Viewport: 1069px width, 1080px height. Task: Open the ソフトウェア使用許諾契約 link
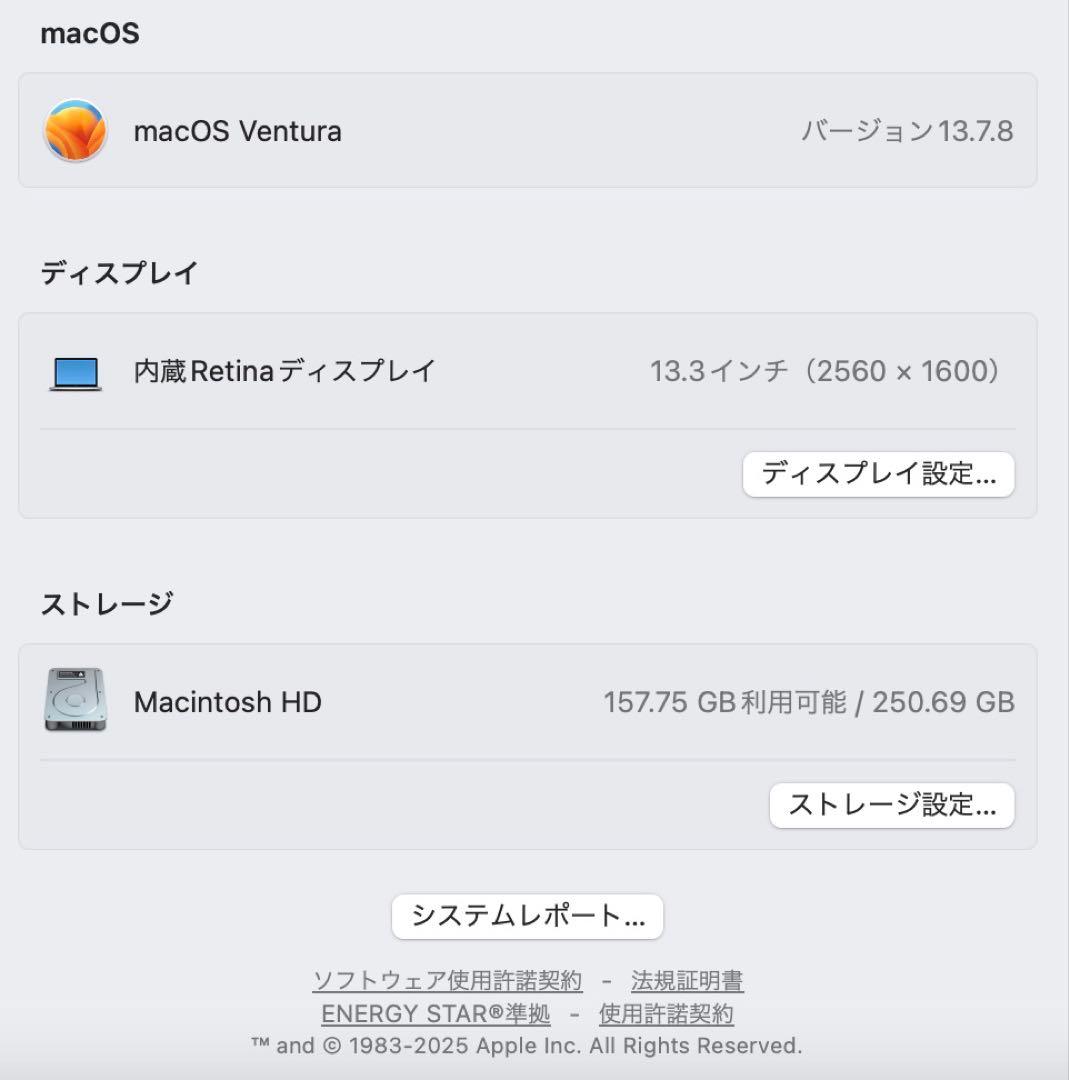click(x=449, y=981)
